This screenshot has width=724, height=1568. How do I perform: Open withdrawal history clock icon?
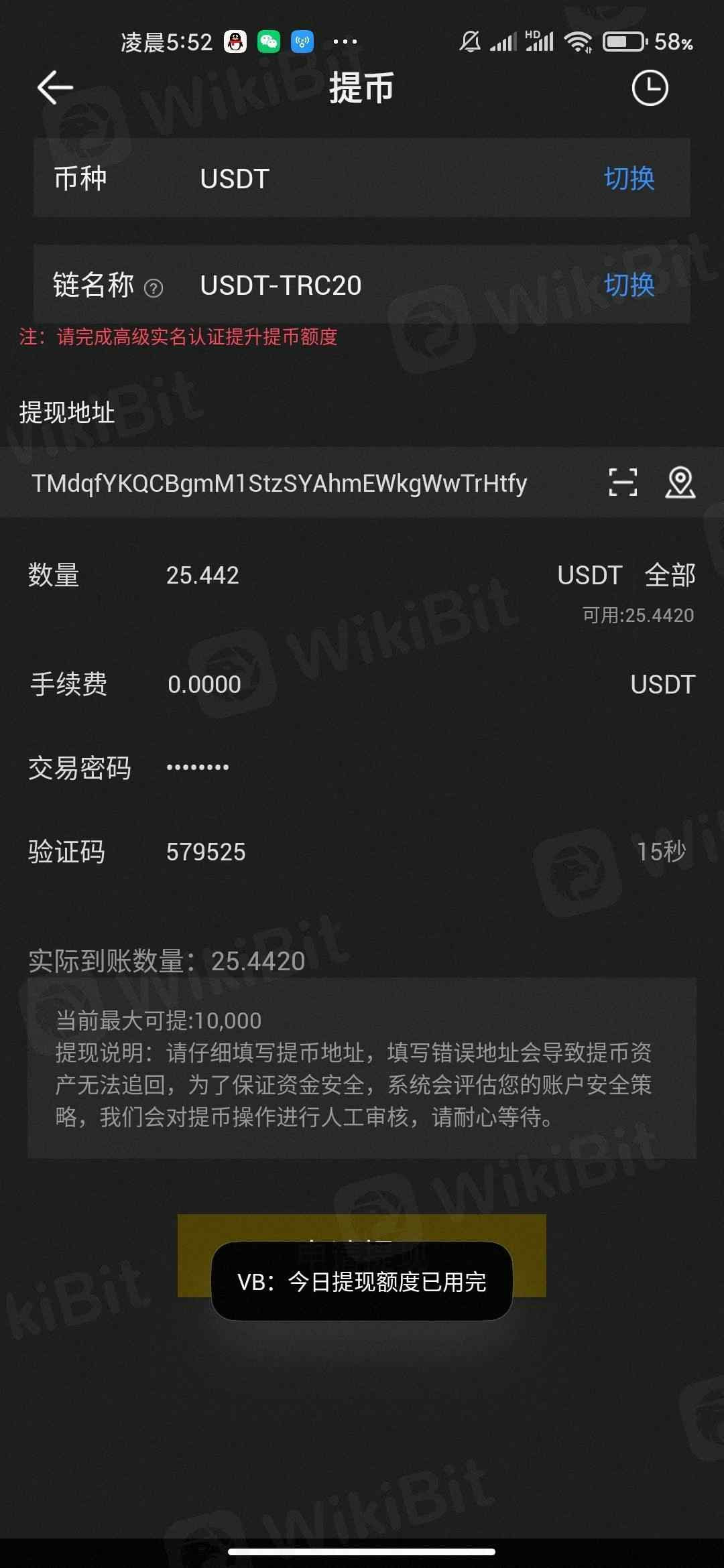[650, 88]
